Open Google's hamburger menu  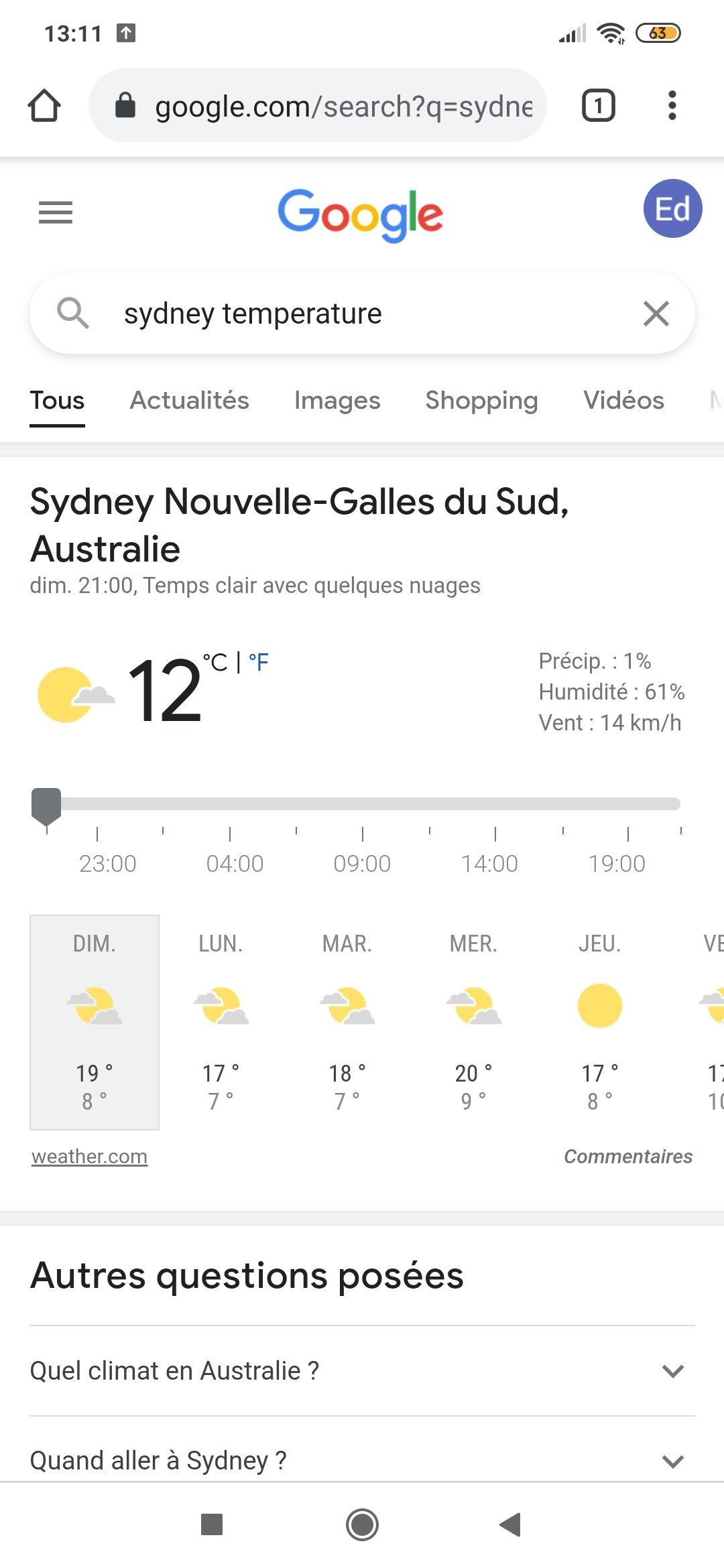tap(56, 213)
